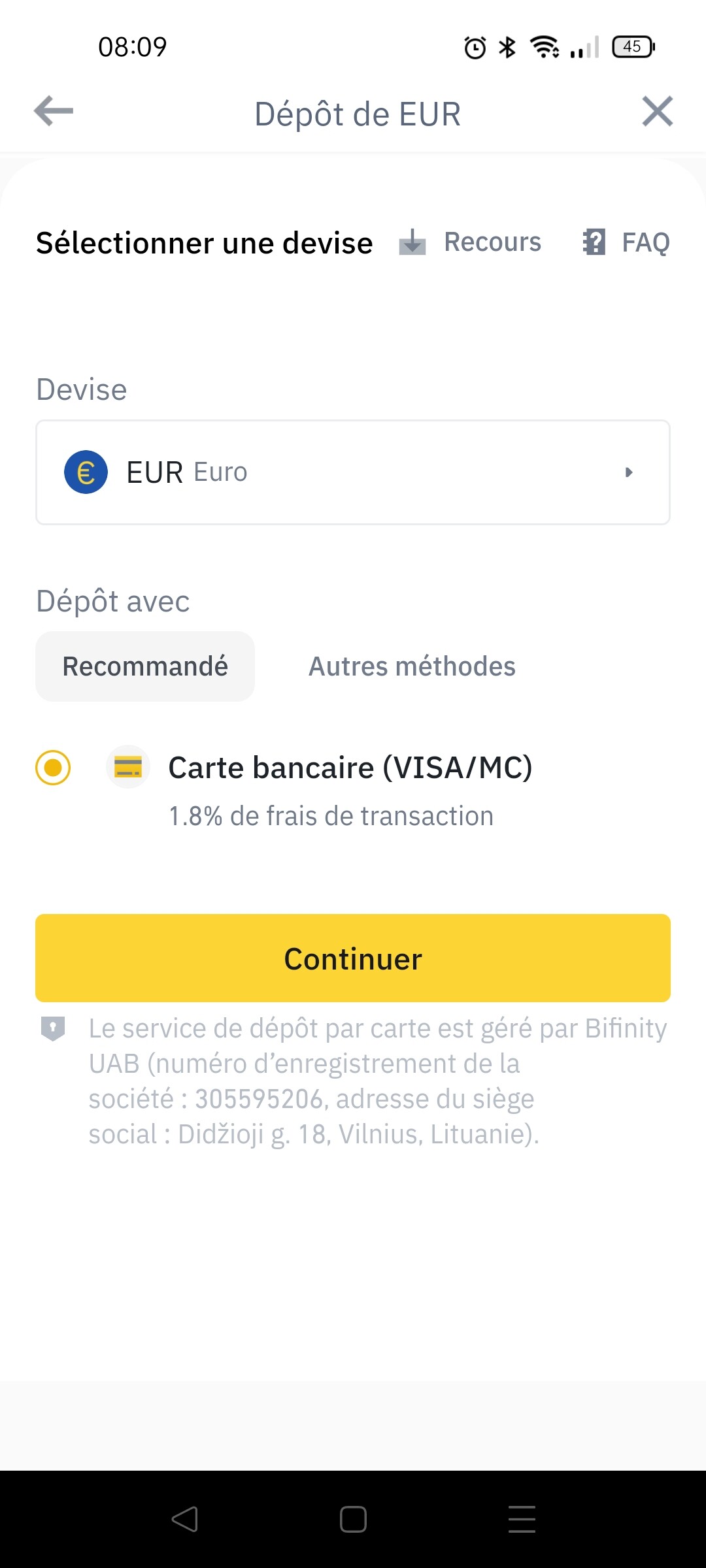
Task: Select Carte bancaire (VISA/MC) radio option
Action: coord(53,768)
